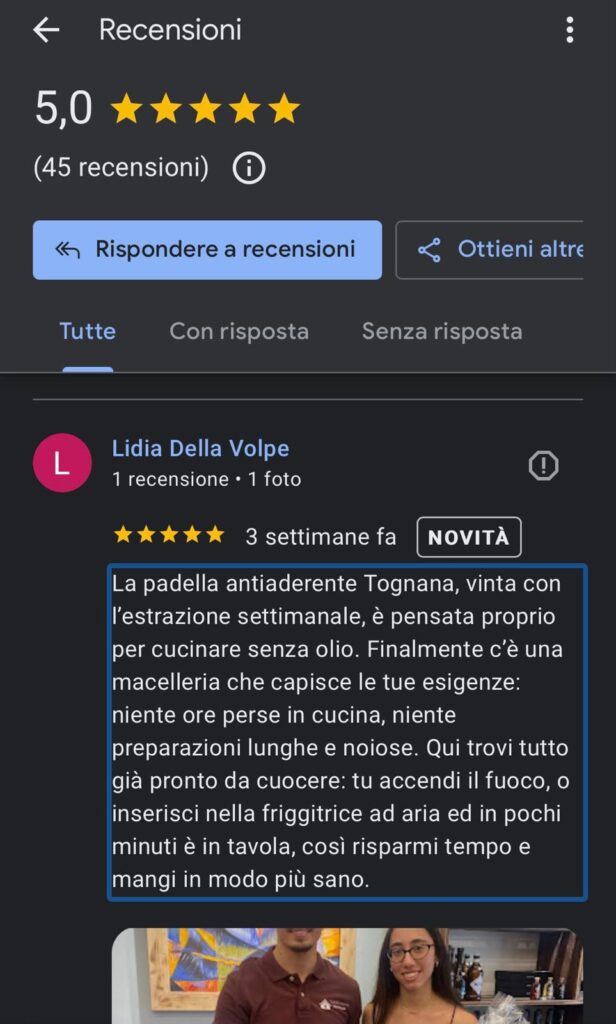Select the Tutte tab

tap(87, 331)
